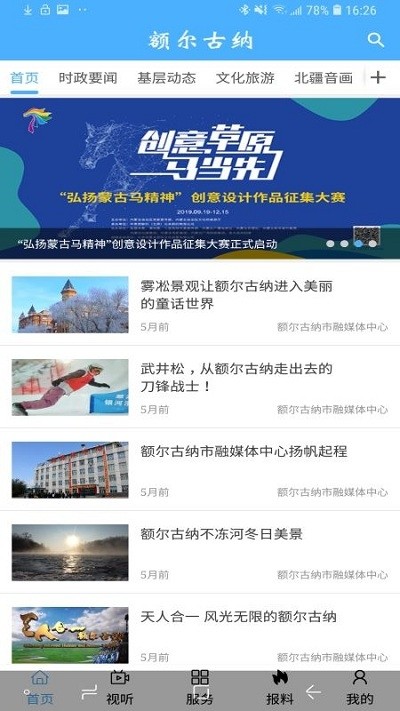Viewport: 400px width, 711px height.
Task: Open article 雾凇景观让额尔古纳进入美丽的童话世界
Action: click(x=200, y=304)
